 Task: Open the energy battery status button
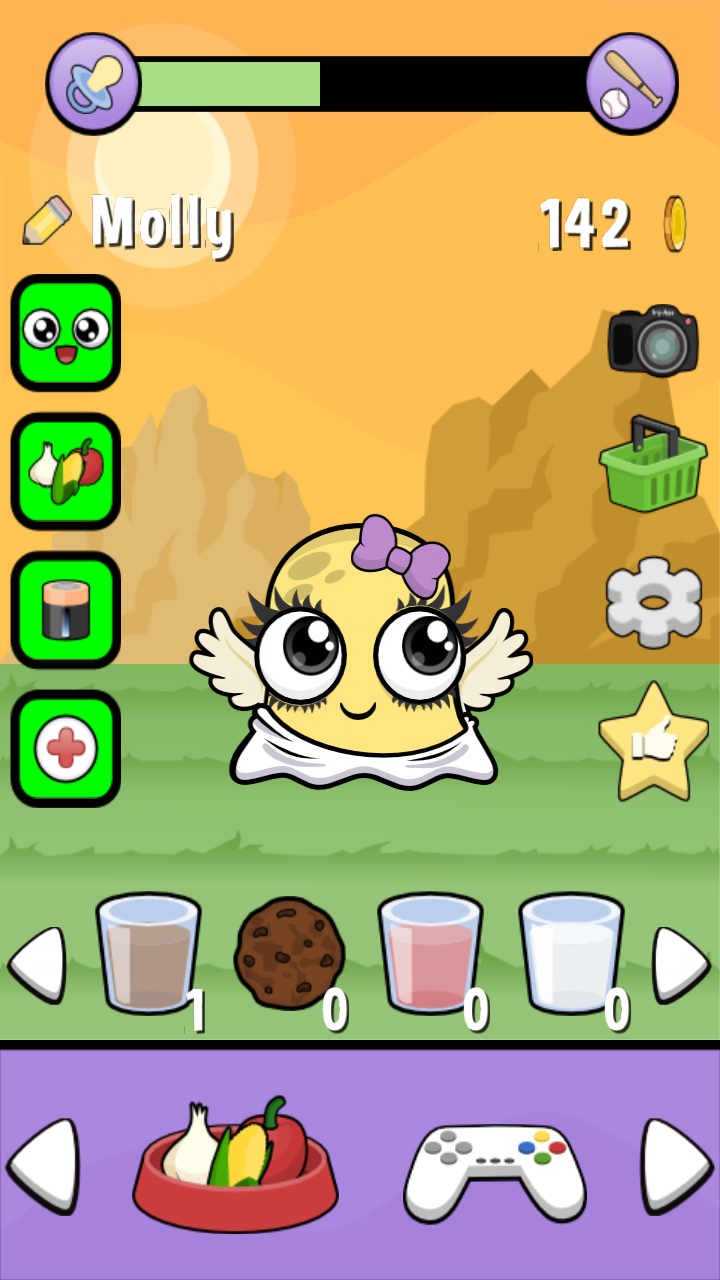pos(66,609)
